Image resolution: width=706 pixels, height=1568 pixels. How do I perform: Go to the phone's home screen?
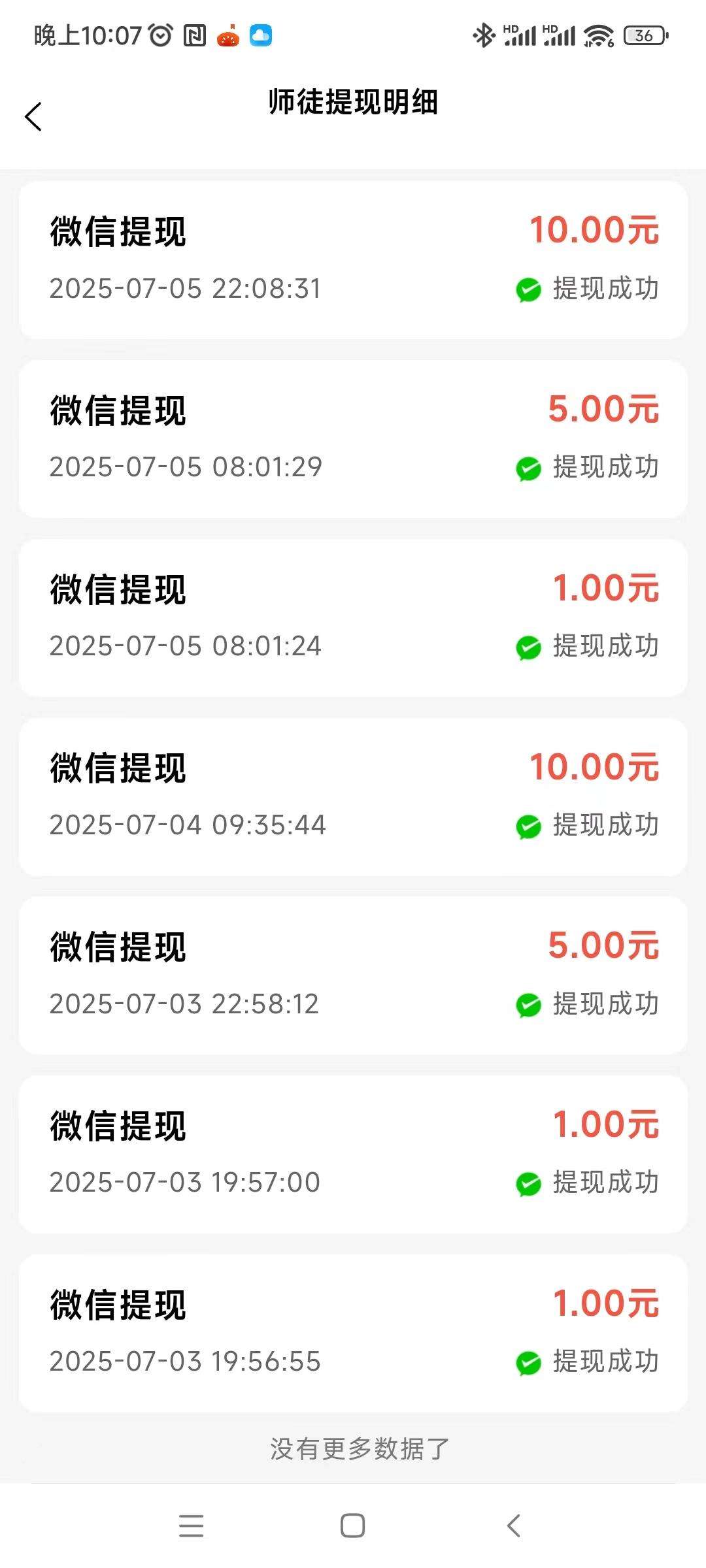(x=352, y=1526)
